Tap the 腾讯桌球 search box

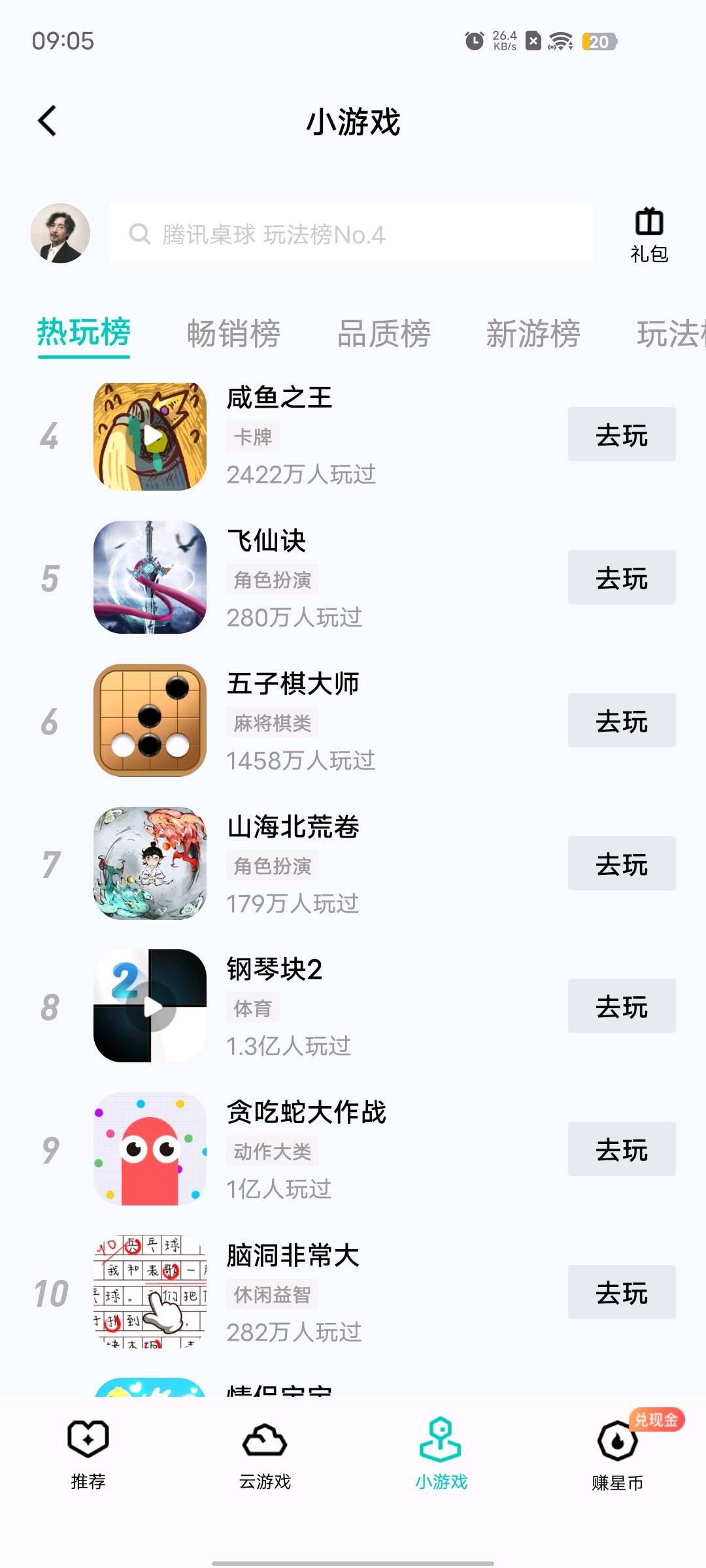click(x=351, y=234)
